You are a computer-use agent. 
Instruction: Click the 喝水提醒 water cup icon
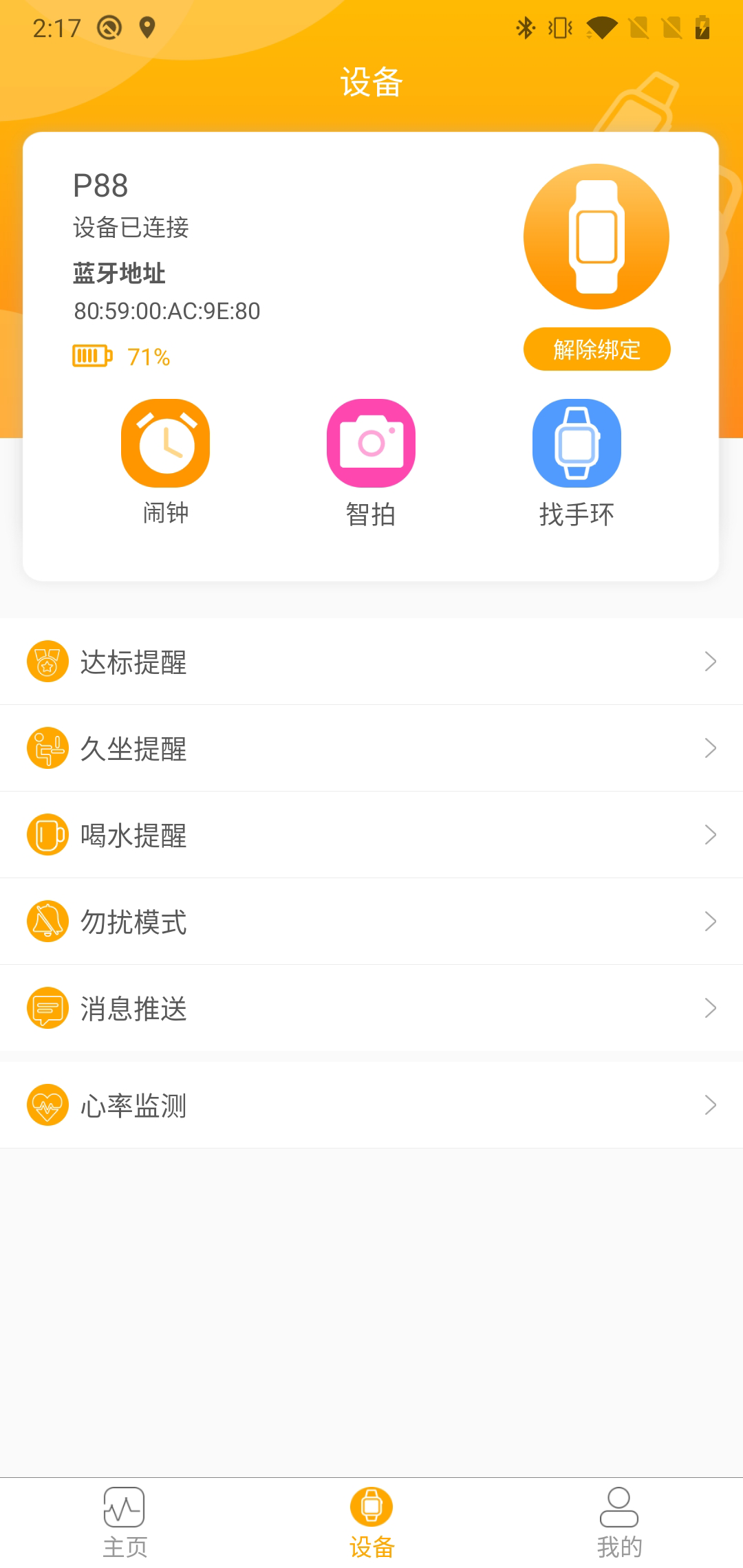pyautogui.click(x=45, y=835)
